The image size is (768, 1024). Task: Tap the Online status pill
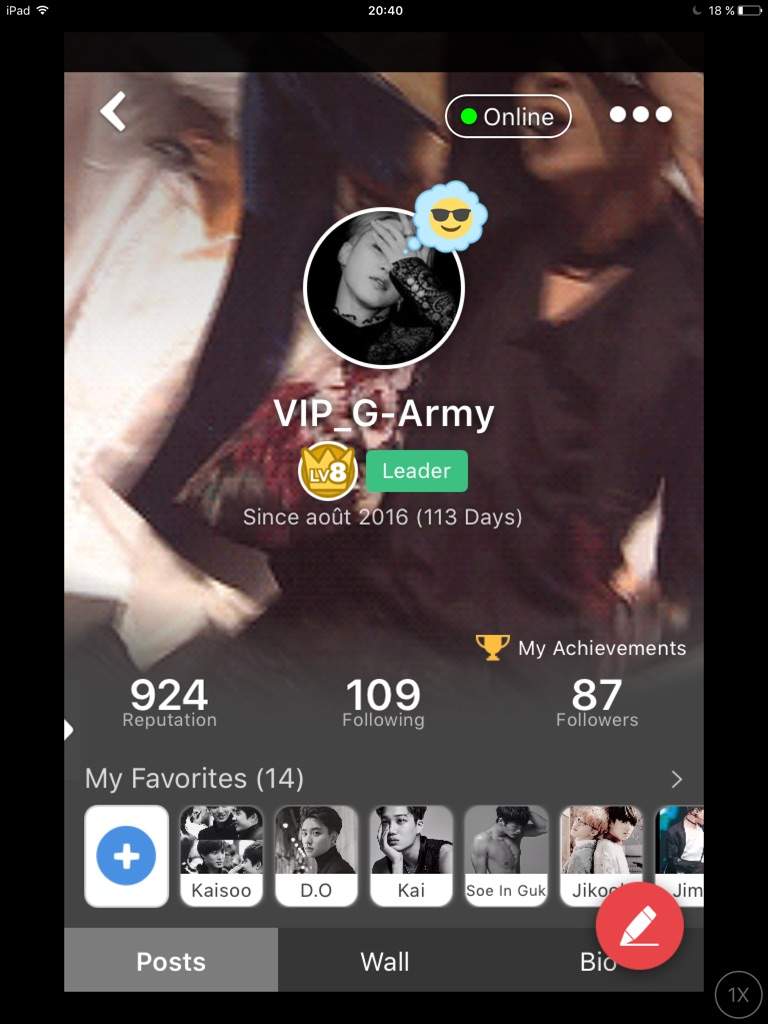pos(508,116)
